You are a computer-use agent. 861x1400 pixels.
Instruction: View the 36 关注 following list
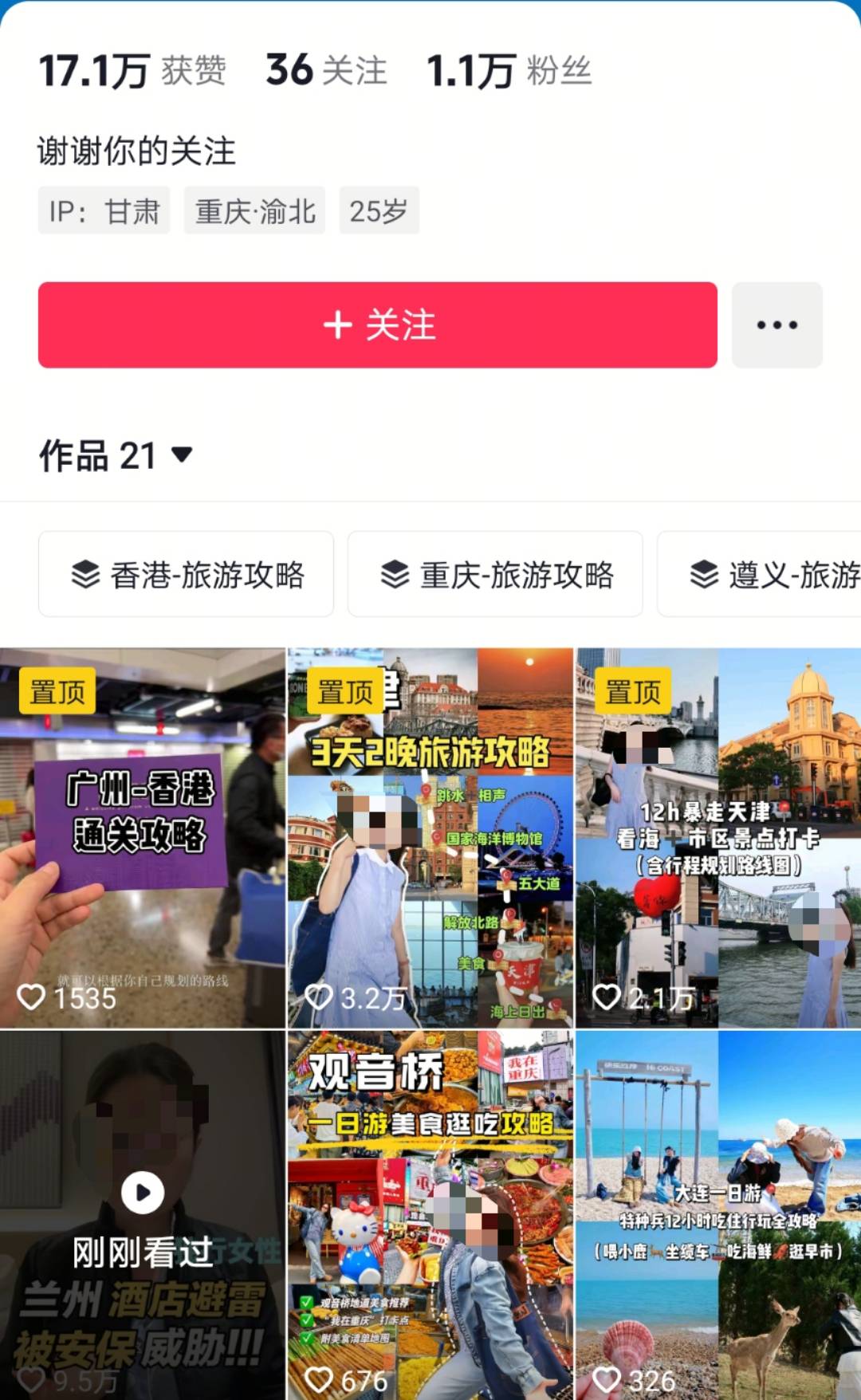(x=326, y=70)
